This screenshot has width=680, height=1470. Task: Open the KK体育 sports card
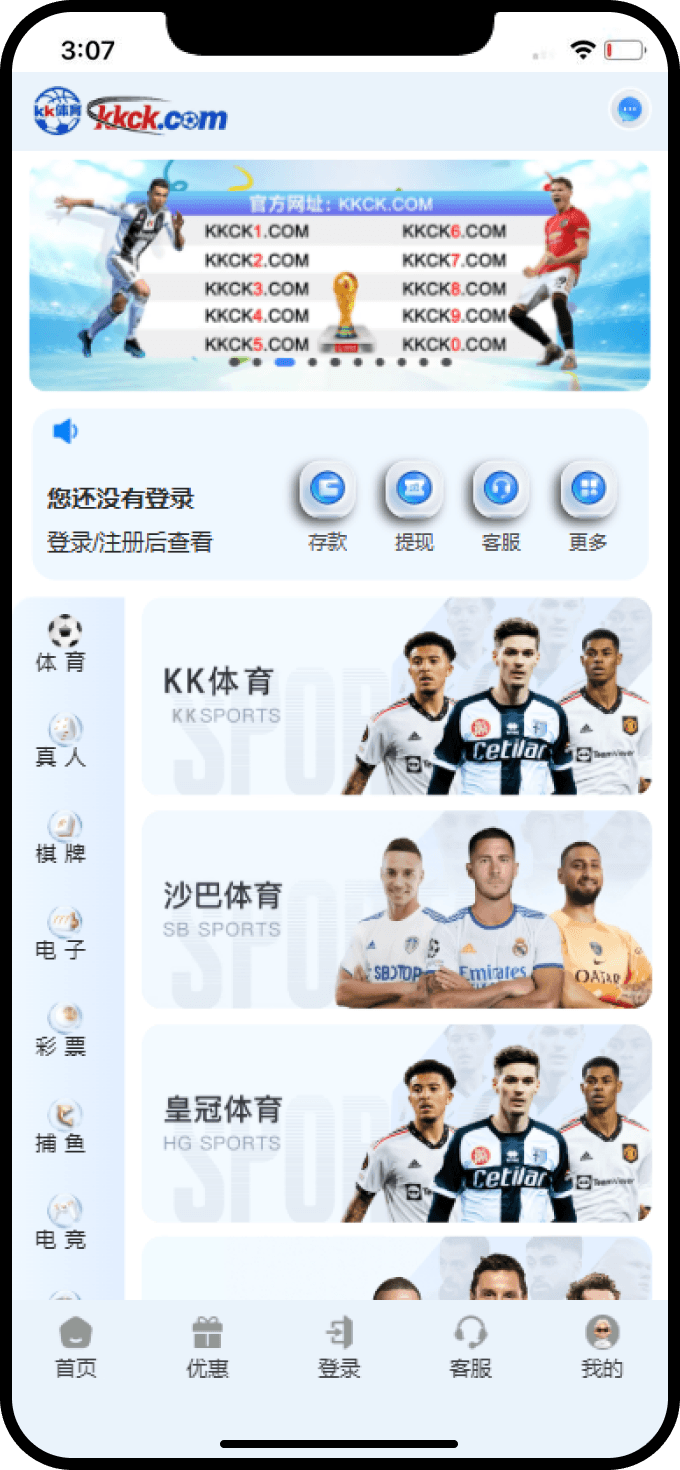(396, 697)
